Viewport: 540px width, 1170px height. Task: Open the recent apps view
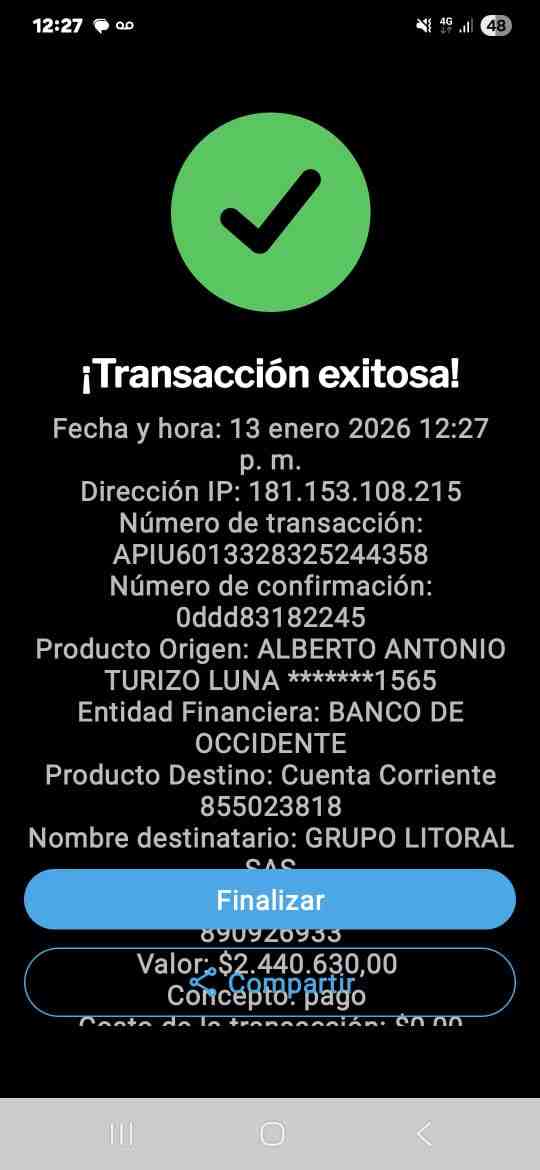(x=122, y=1134)
